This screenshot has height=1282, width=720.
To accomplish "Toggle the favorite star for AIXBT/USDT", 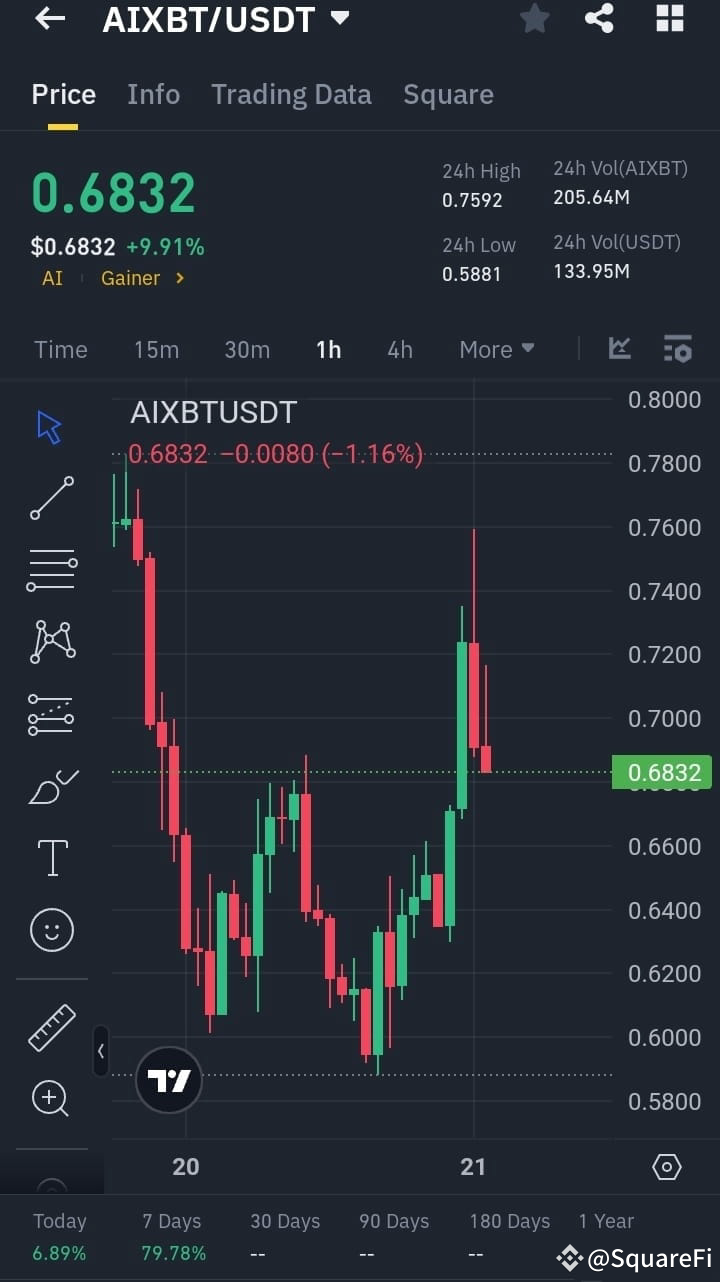I will pos(534,19).
